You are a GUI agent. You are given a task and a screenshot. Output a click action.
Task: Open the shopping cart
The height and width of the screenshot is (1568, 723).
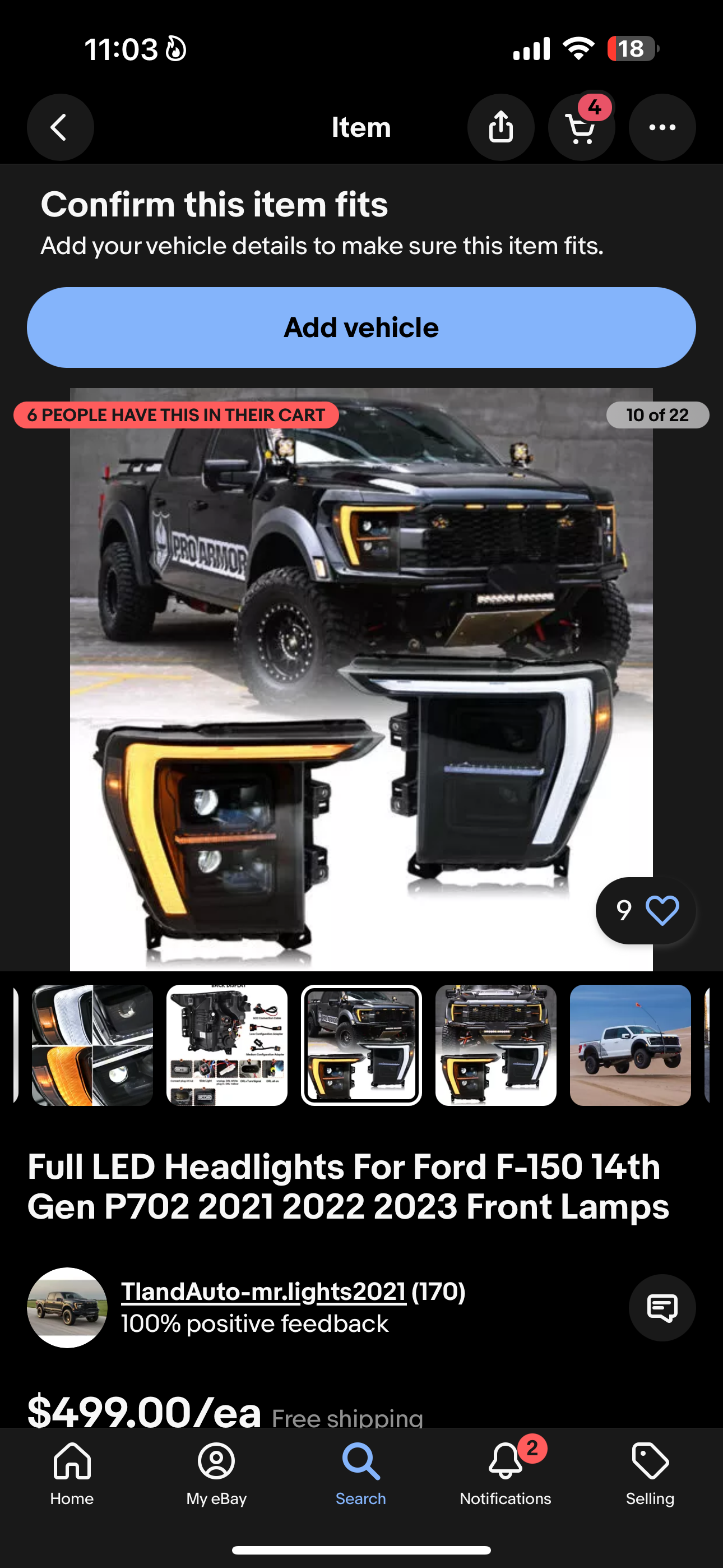point(581,127)
